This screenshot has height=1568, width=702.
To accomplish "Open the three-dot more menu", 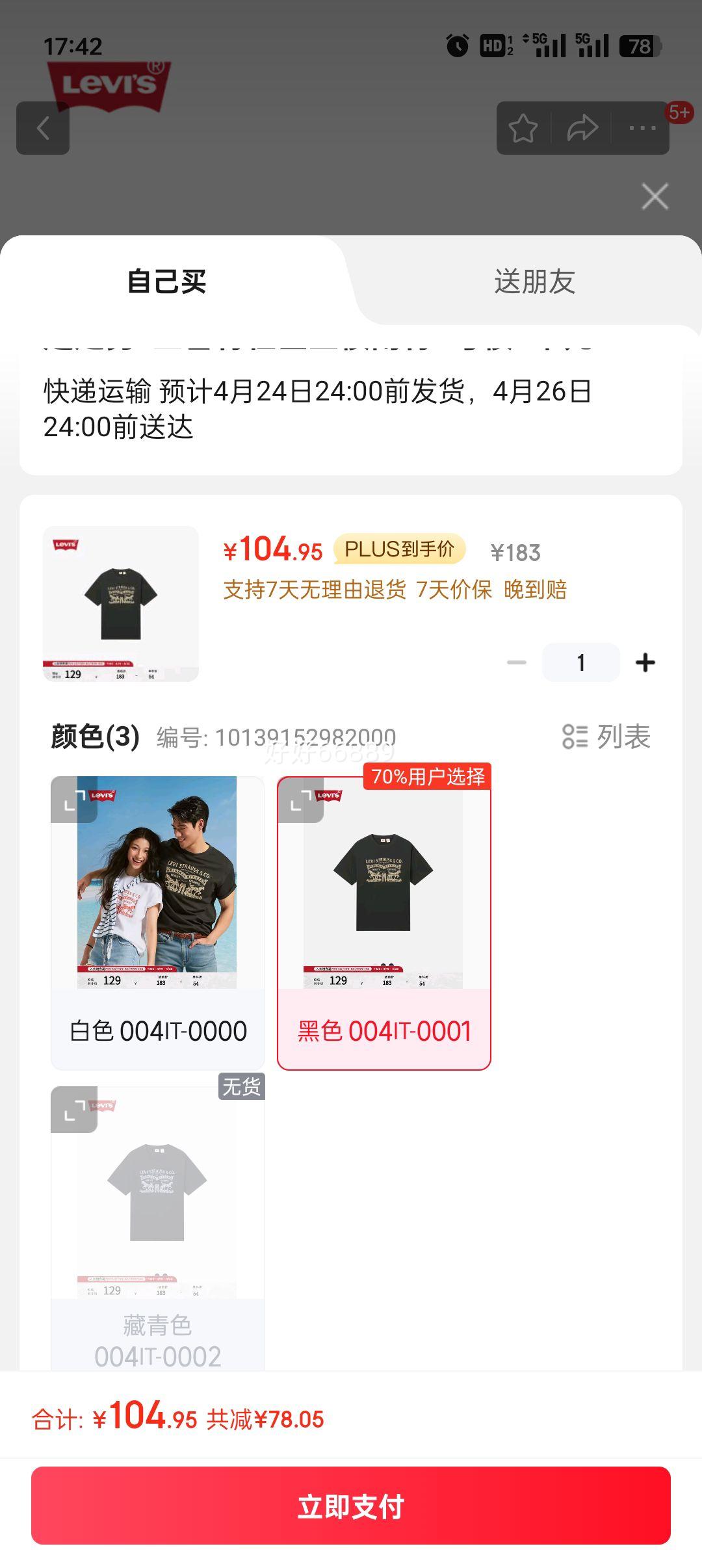I will click(642, 128).
